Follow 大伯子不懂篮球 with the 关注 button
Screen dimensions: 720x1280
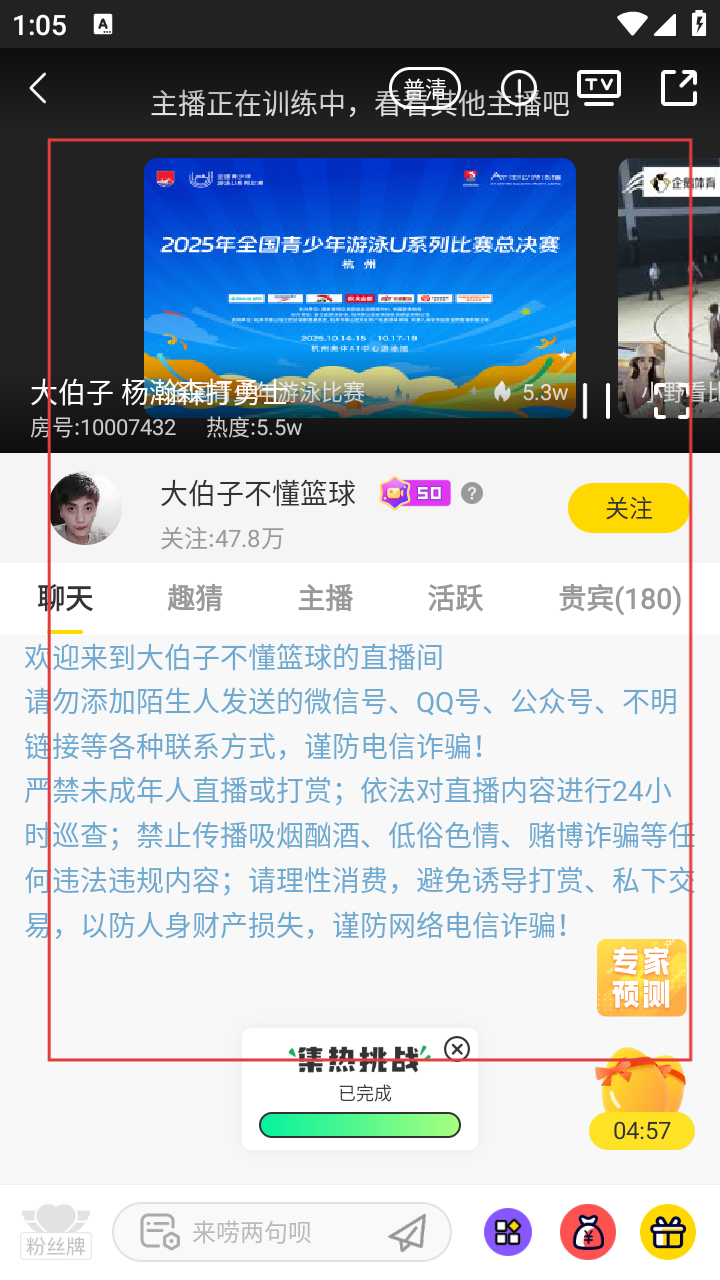[x=628, y=508]
